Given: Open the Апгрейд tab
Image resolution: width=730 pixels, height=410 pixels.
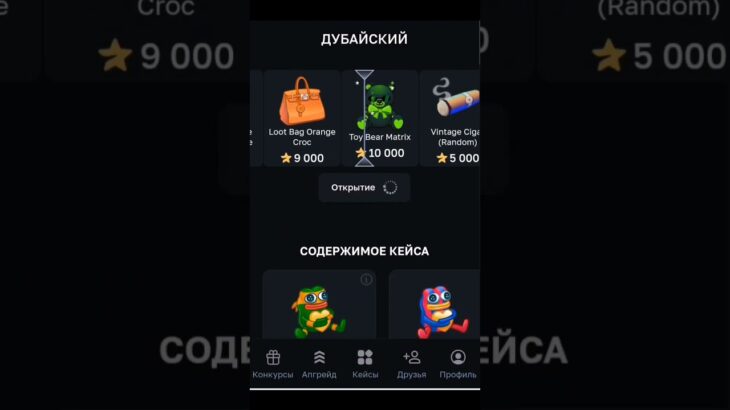Looking at the screenshot, I should (319, 364).
